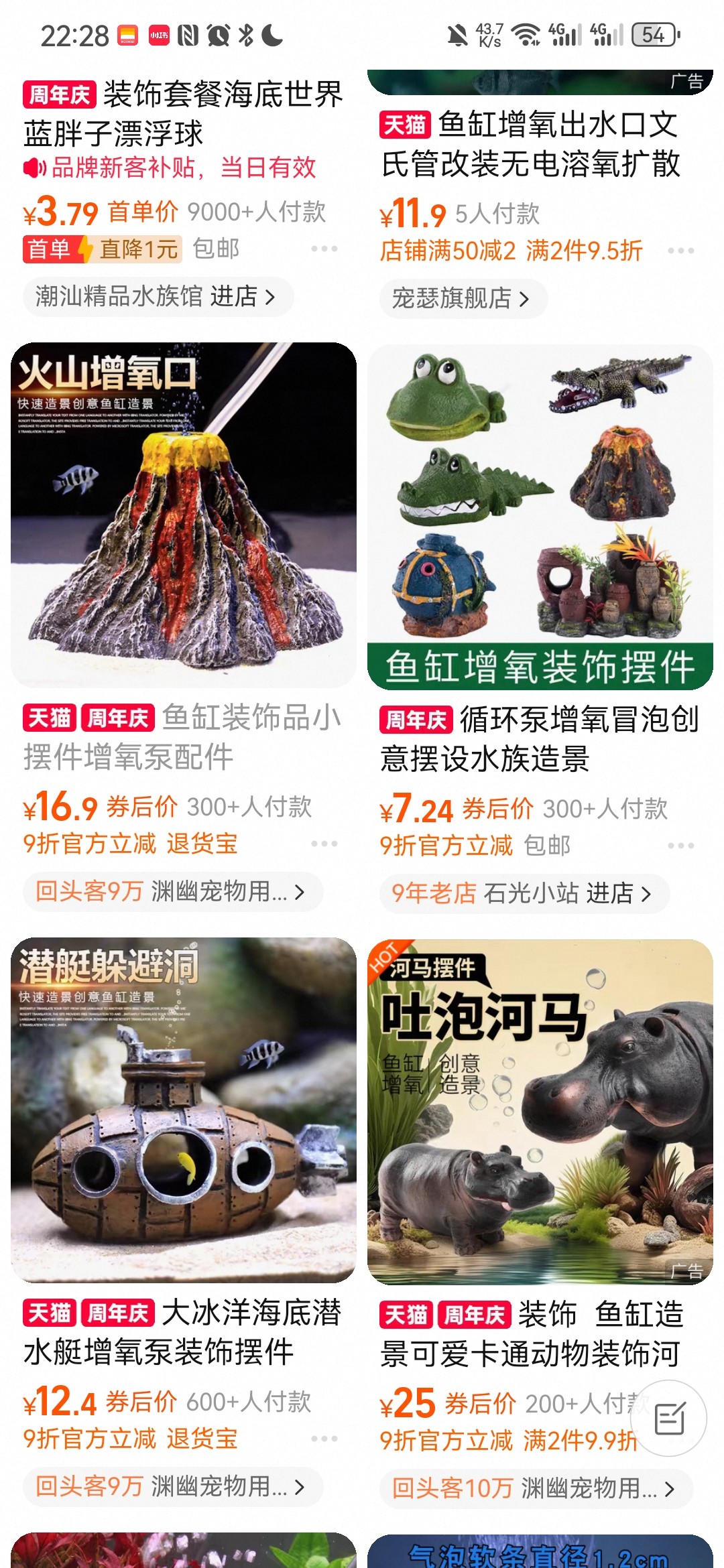The width and height of the screenshot is (724, 1568).
Task: Tap the floating feedback note button
Action: [668, 1419]
